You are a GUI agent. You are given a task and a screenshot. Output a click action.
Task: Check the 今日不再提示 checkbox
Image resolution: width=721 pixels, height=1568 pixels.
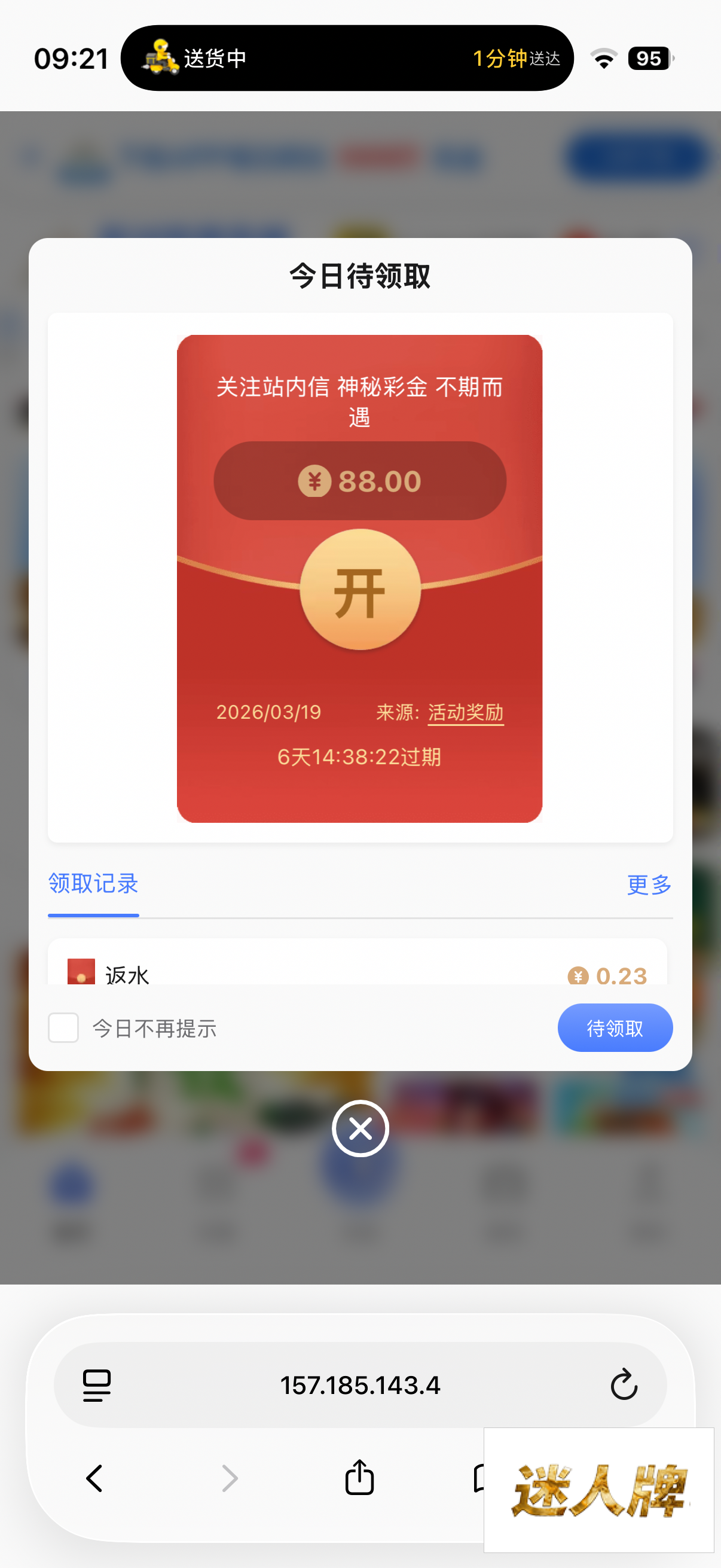63,1028
